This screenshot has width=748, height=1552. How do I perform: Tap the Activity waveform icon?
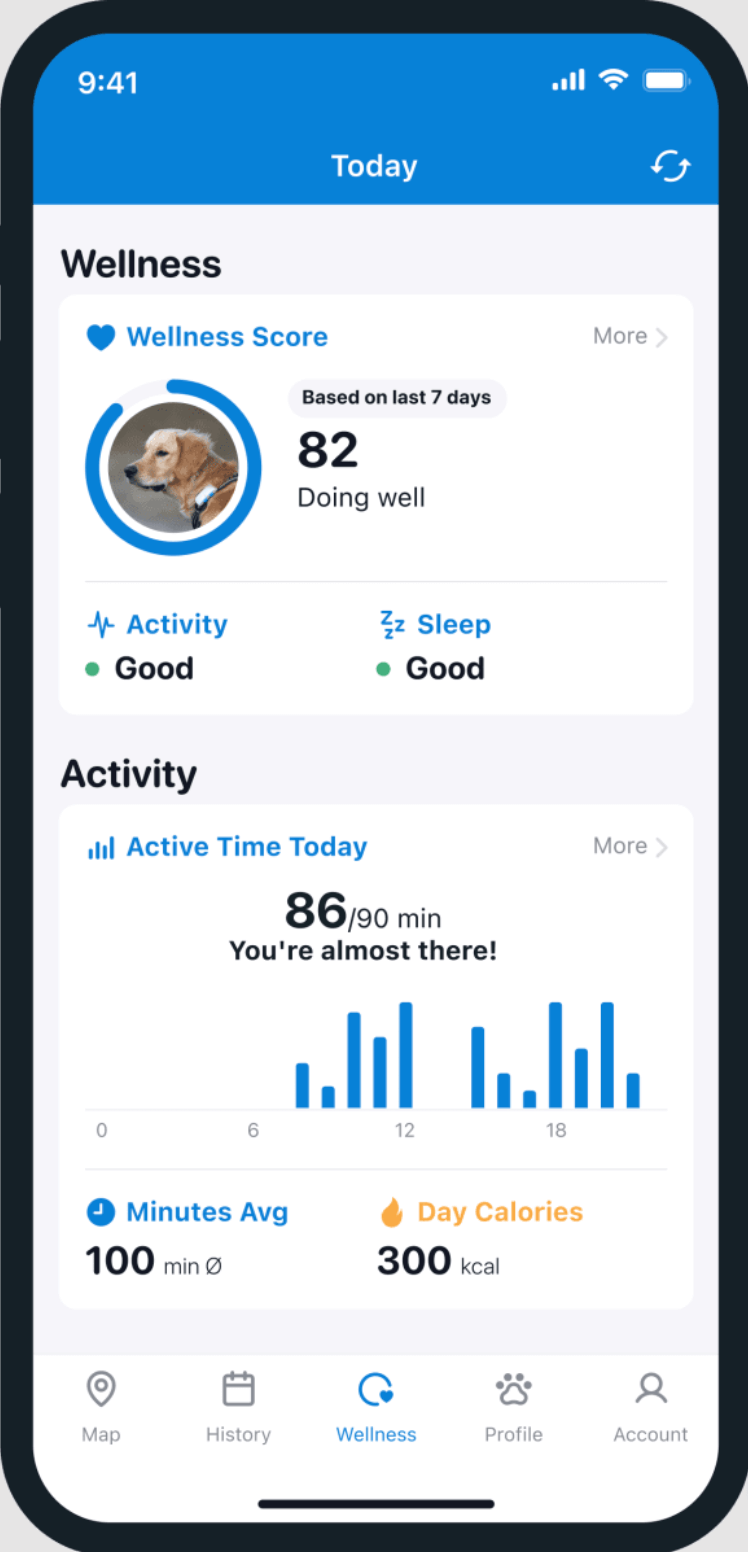(100, 623)
